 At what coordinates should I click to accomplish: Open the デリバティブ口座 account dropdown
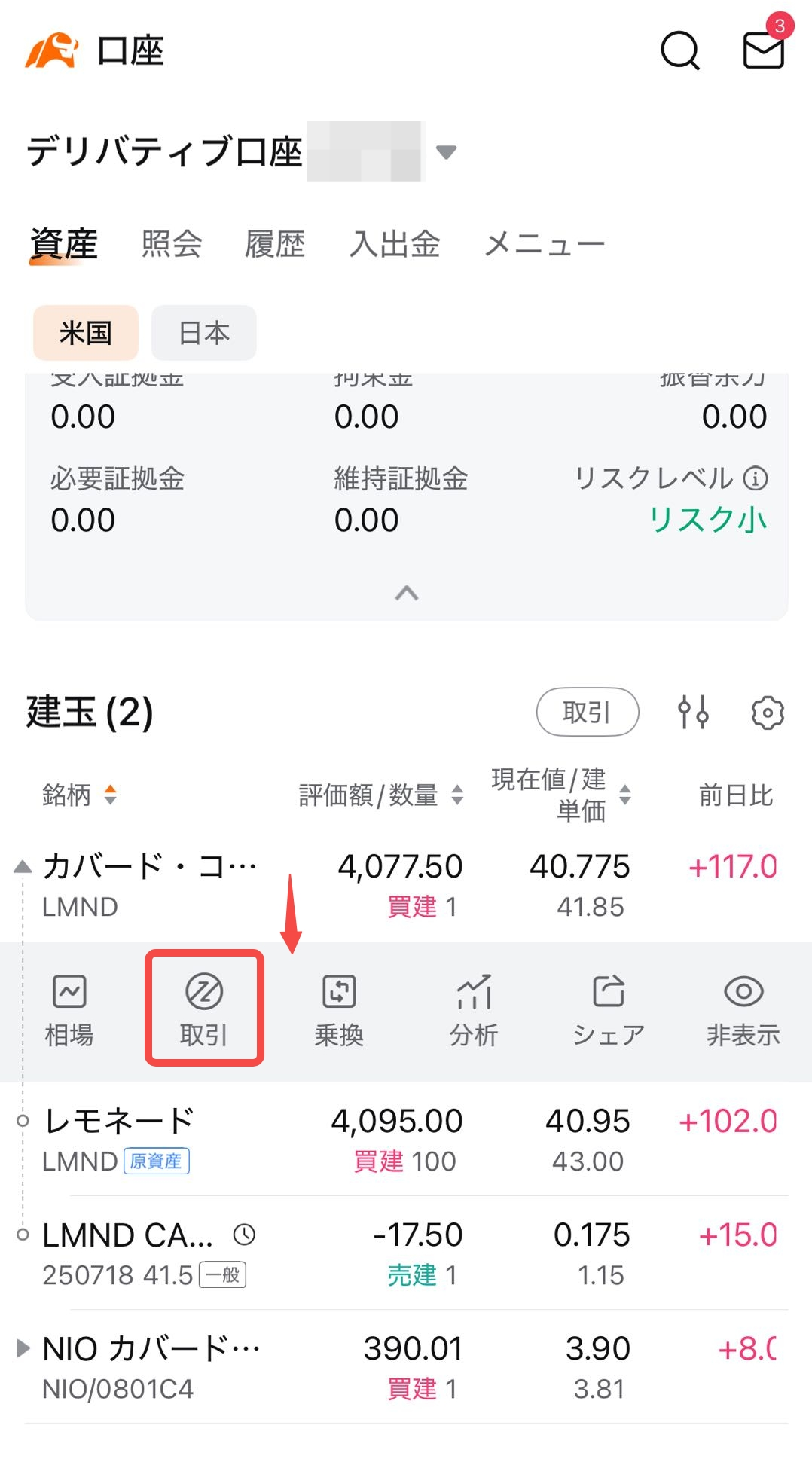tap(446, 152)
